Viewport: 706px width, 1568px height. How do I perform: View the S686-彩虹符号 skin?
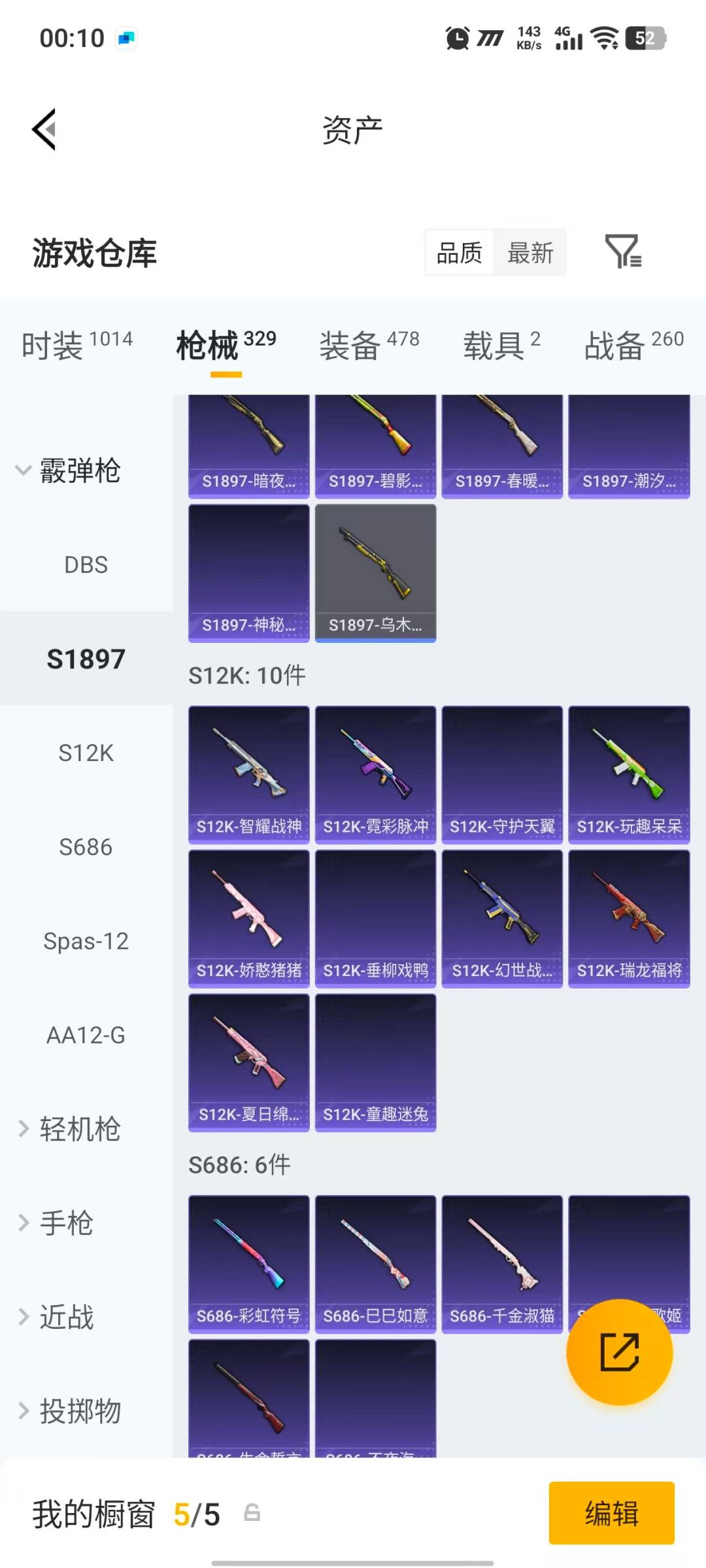(x=249, y=1264)
